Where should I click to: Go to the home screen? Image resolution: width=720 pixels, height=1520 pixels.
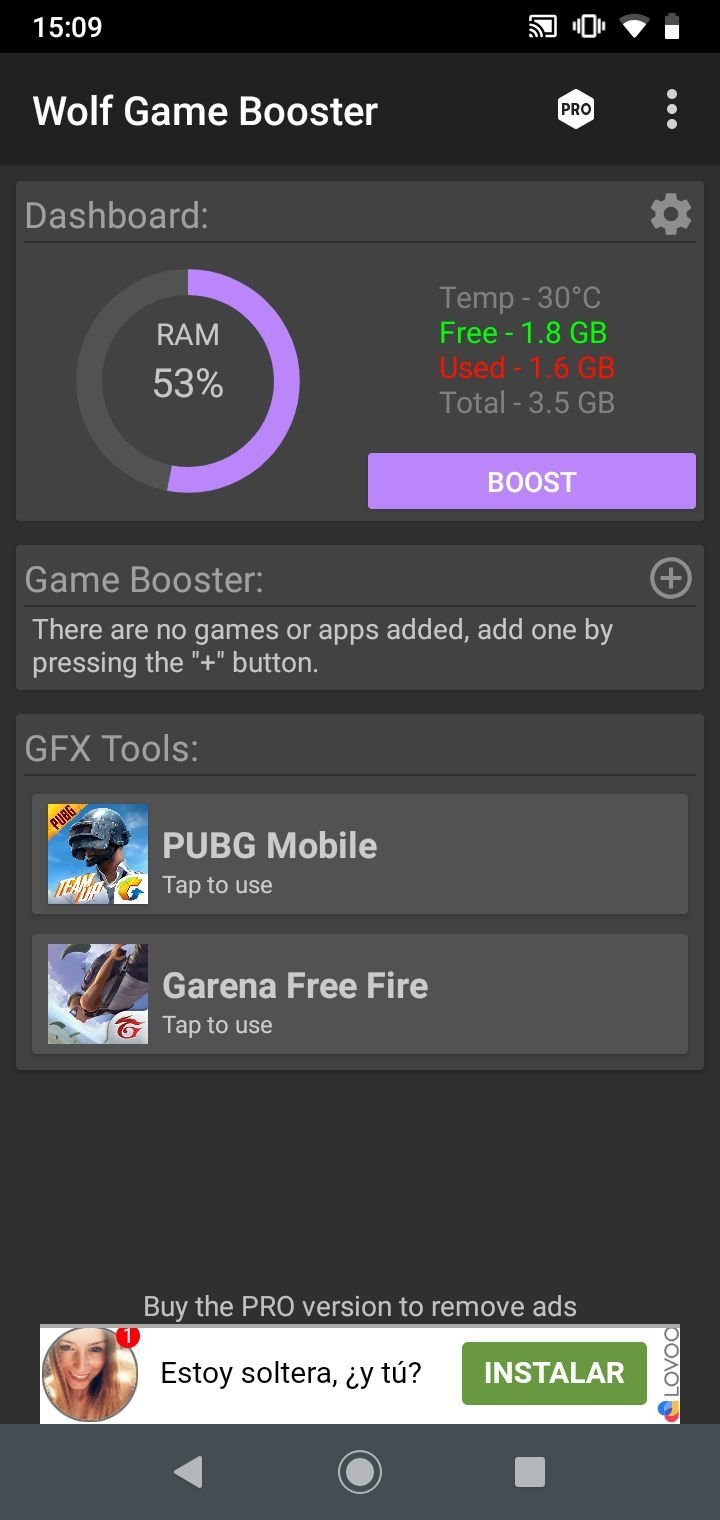tap(360, 1471)
